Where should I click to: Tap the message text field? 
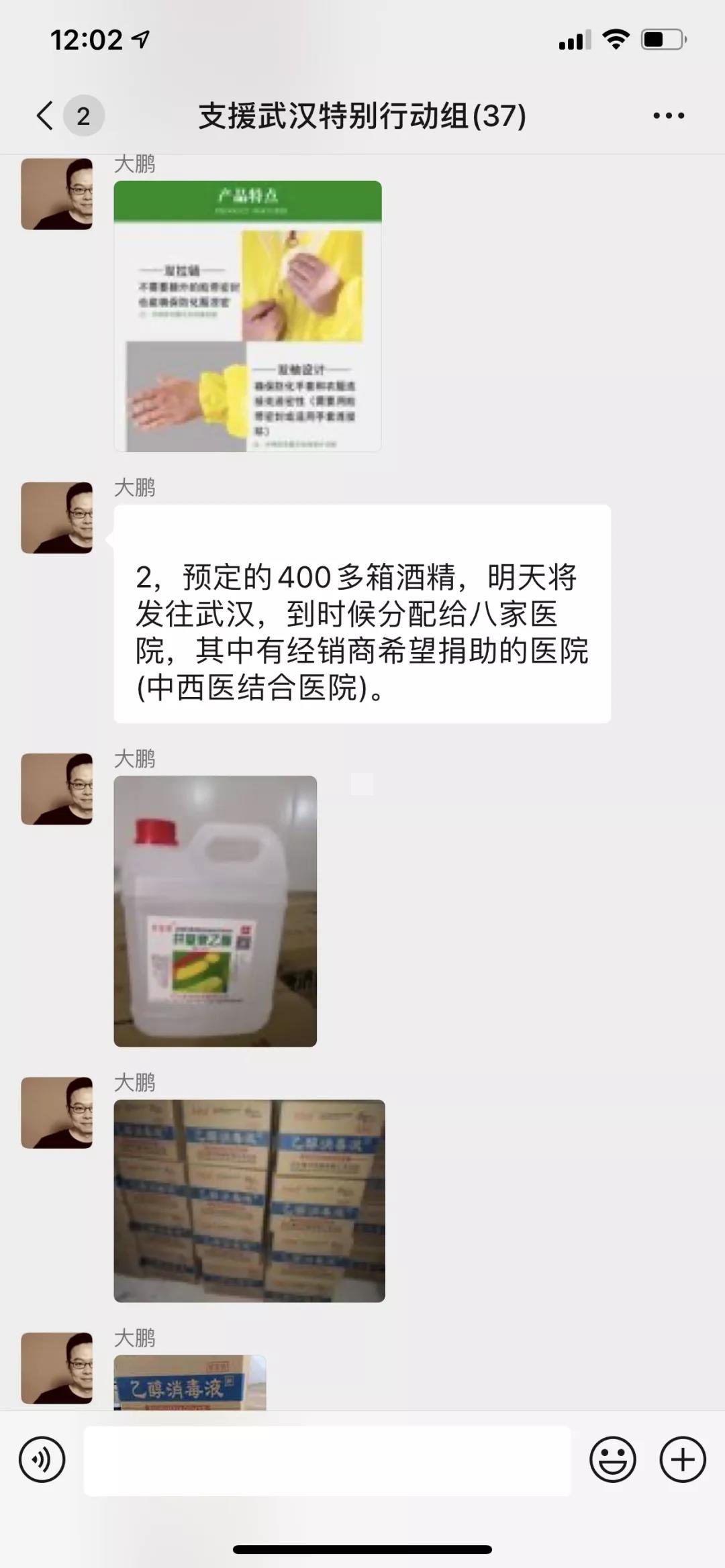327,1460
